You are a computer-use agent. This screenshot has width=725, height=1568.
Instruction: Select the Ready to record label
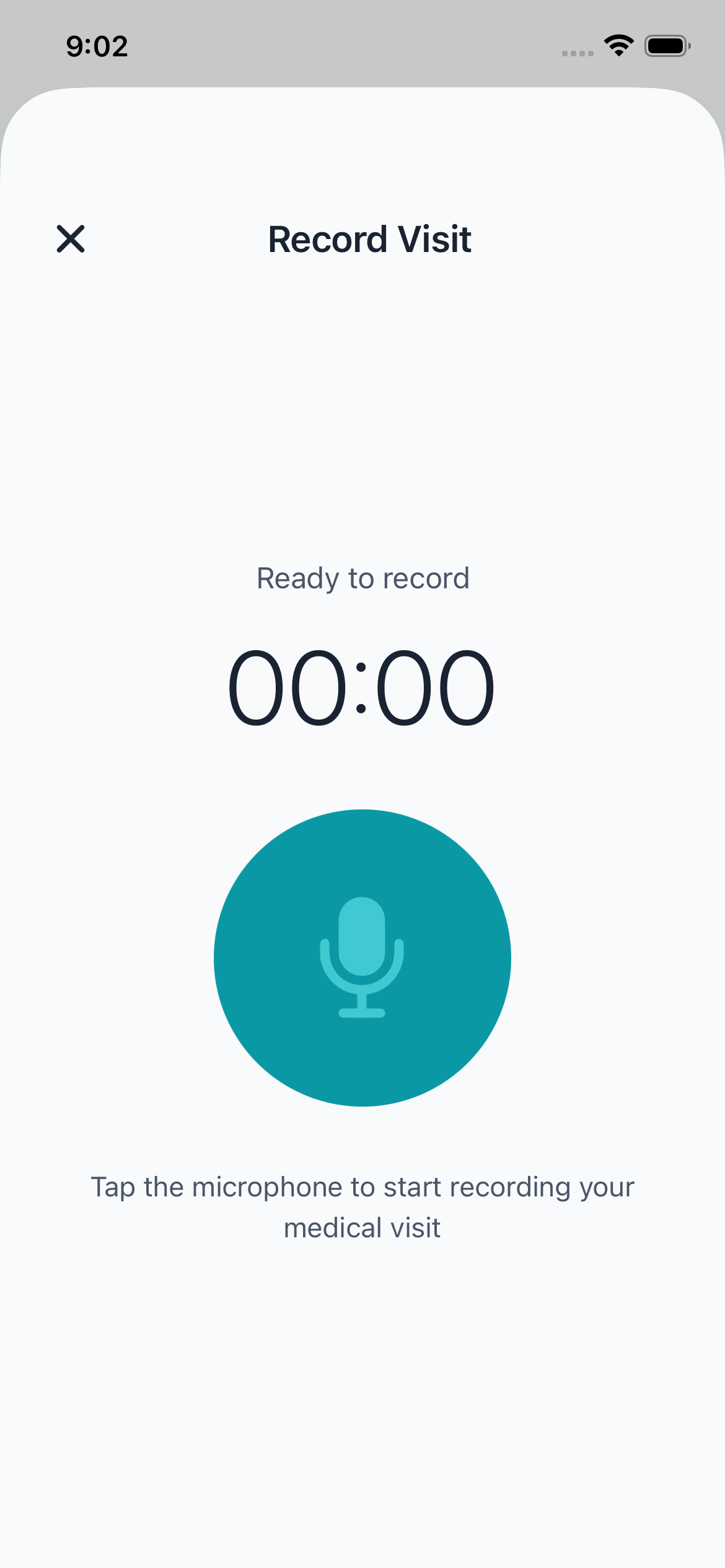(x=362, y=578)
